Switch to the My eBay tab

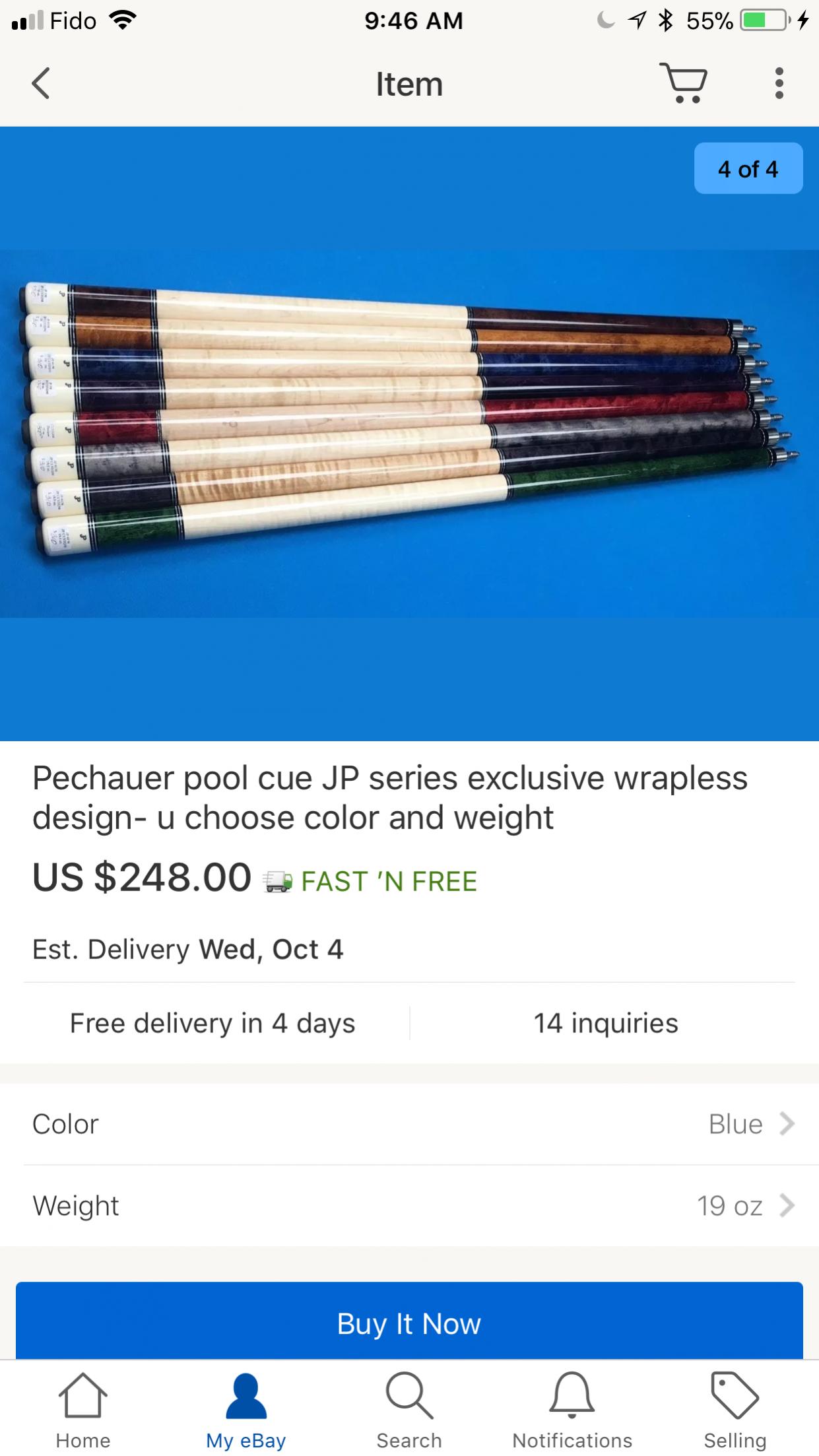pos(246,1411)
